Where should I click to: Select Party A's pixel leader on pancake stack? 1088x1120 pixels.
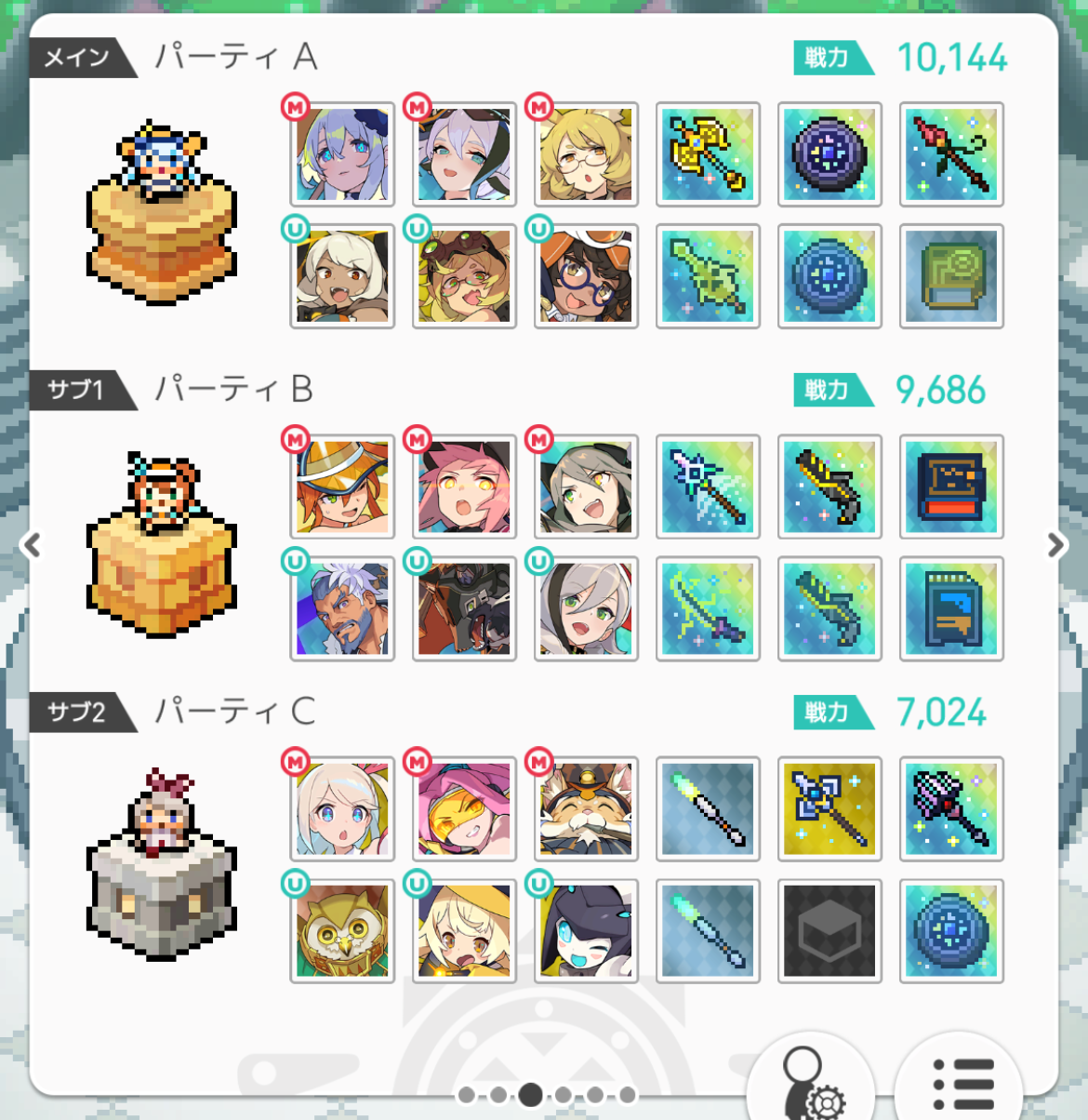click(x=161, y=214)
